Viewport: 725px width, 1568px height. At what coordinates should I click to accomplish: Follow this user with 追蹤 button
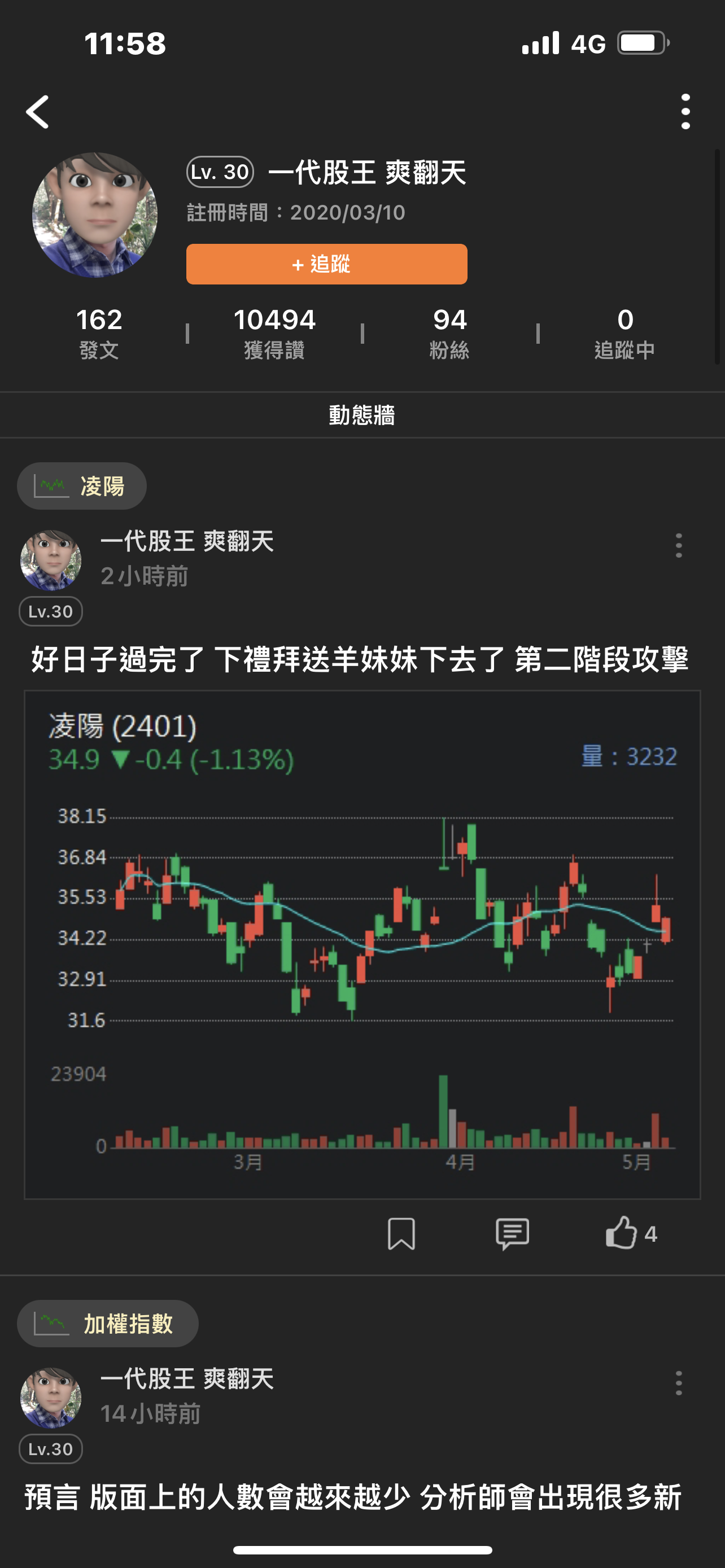tap(326, 264)
